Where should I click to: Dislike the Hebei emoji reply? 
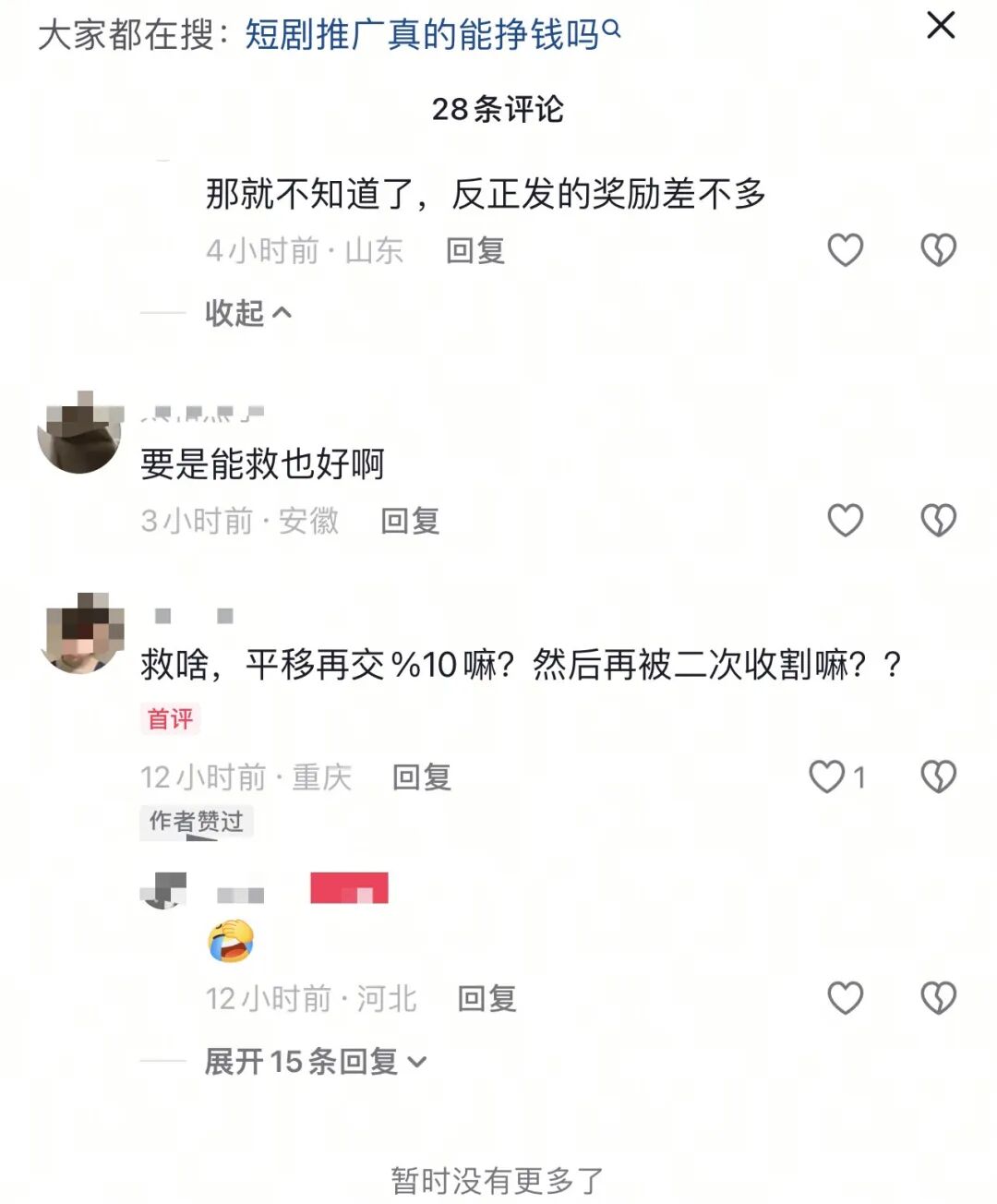[x=938, y=998]
